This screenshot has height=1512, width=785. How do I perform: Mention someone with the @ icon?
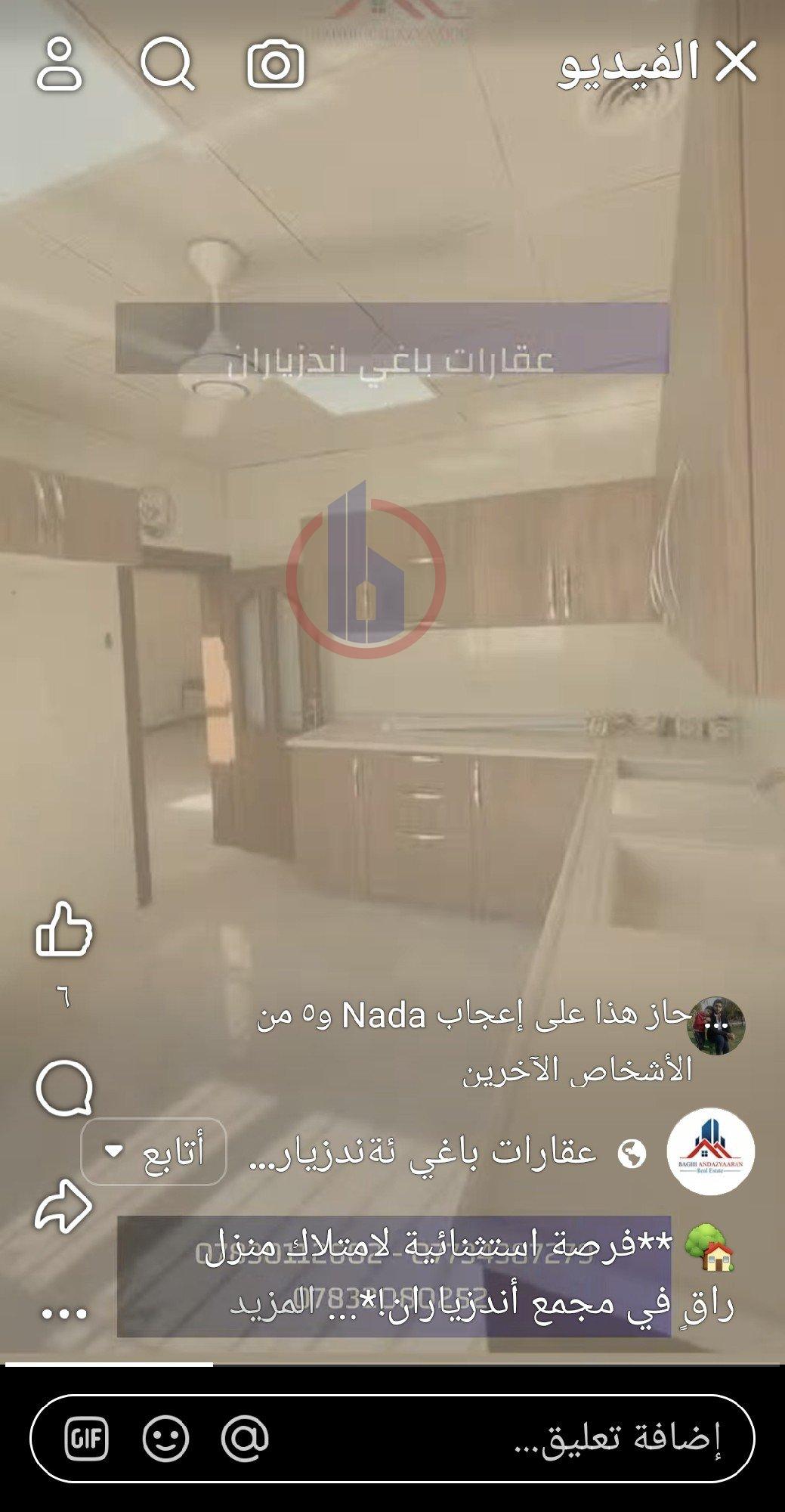[245, 1439]
